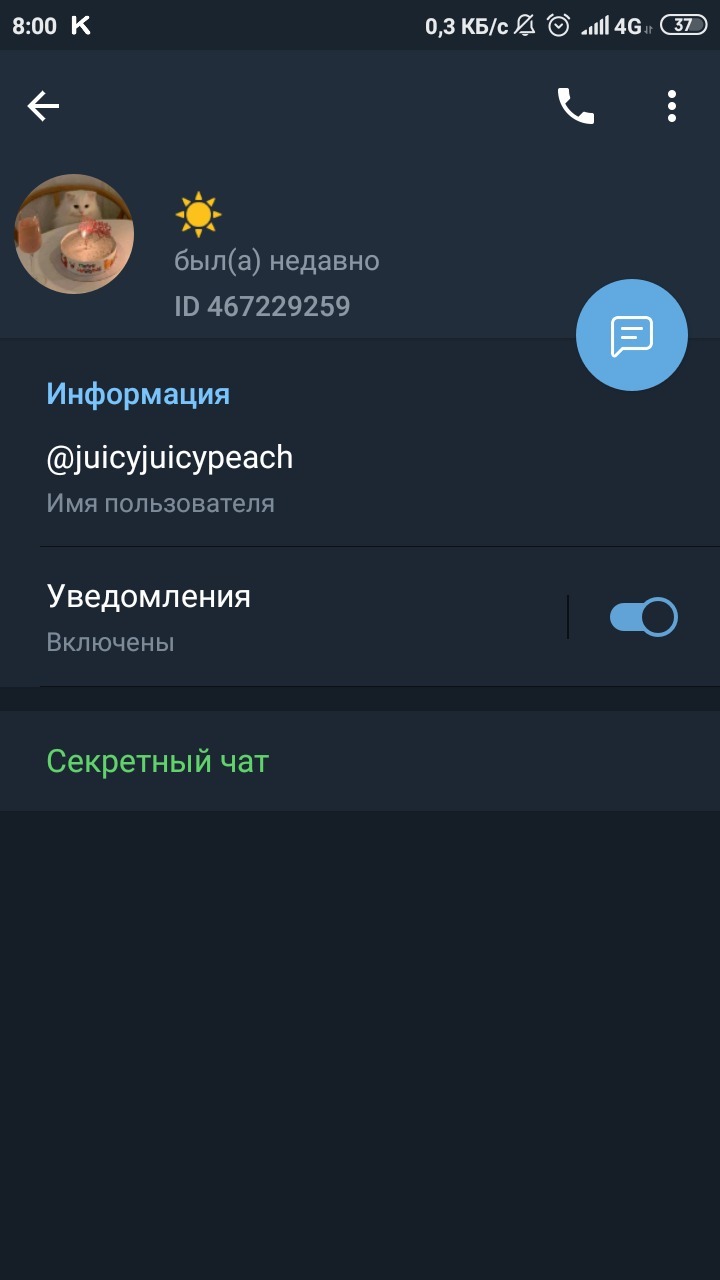Open the three-dot overflow menu

coord(672,106)
